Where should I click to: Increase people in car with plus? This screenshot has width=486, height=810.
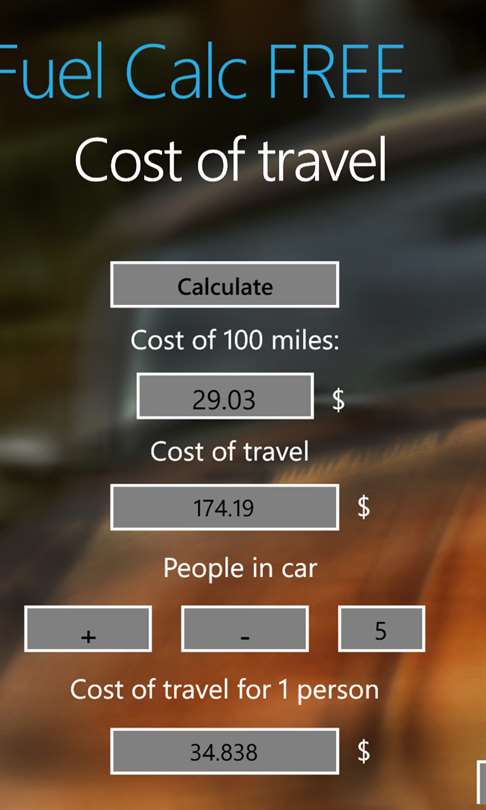coord(88,629)
